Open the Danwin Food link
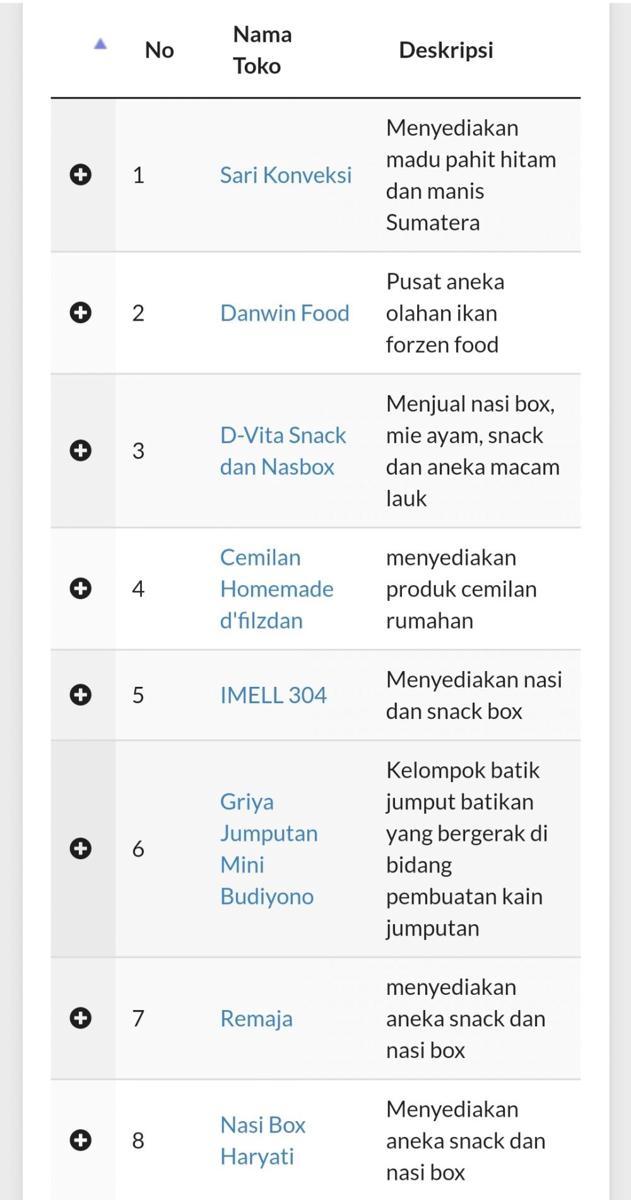 [x=285, y=313]
